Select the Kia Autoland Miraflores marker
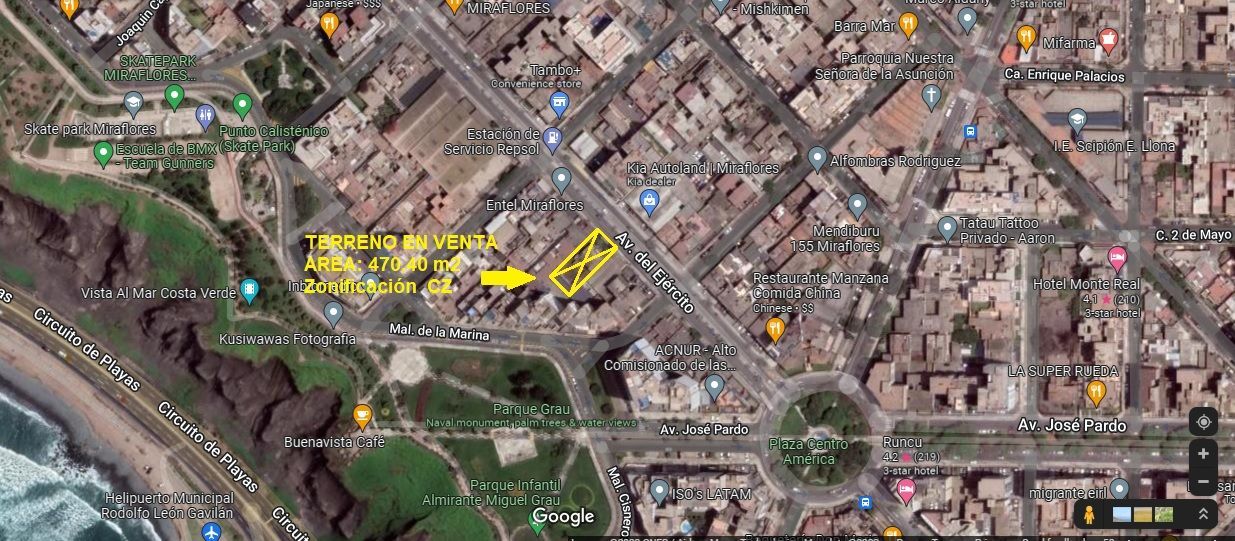This screenshot has width=1235, height=541. click(650, 202)
